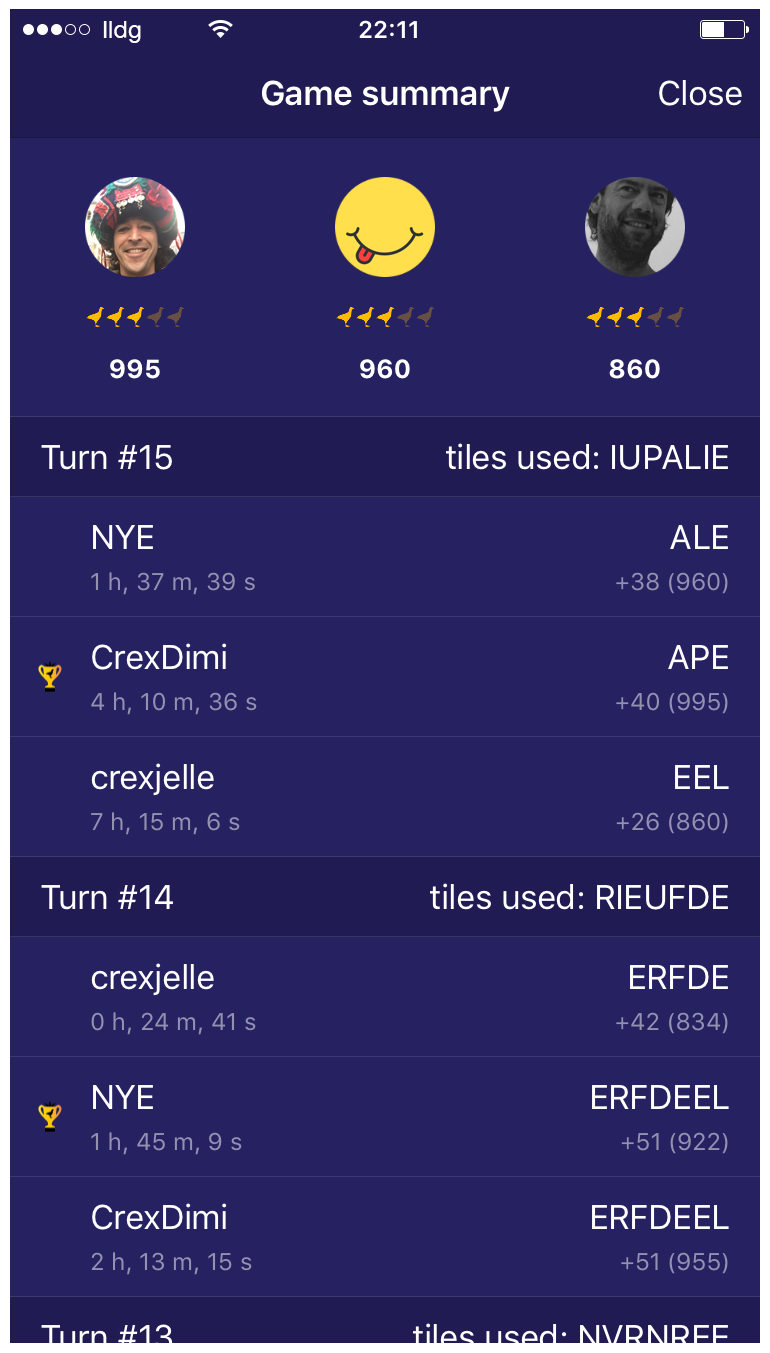Open CrexDimi's word APE row
The image size is (770, 1353).
pos(385,677)
